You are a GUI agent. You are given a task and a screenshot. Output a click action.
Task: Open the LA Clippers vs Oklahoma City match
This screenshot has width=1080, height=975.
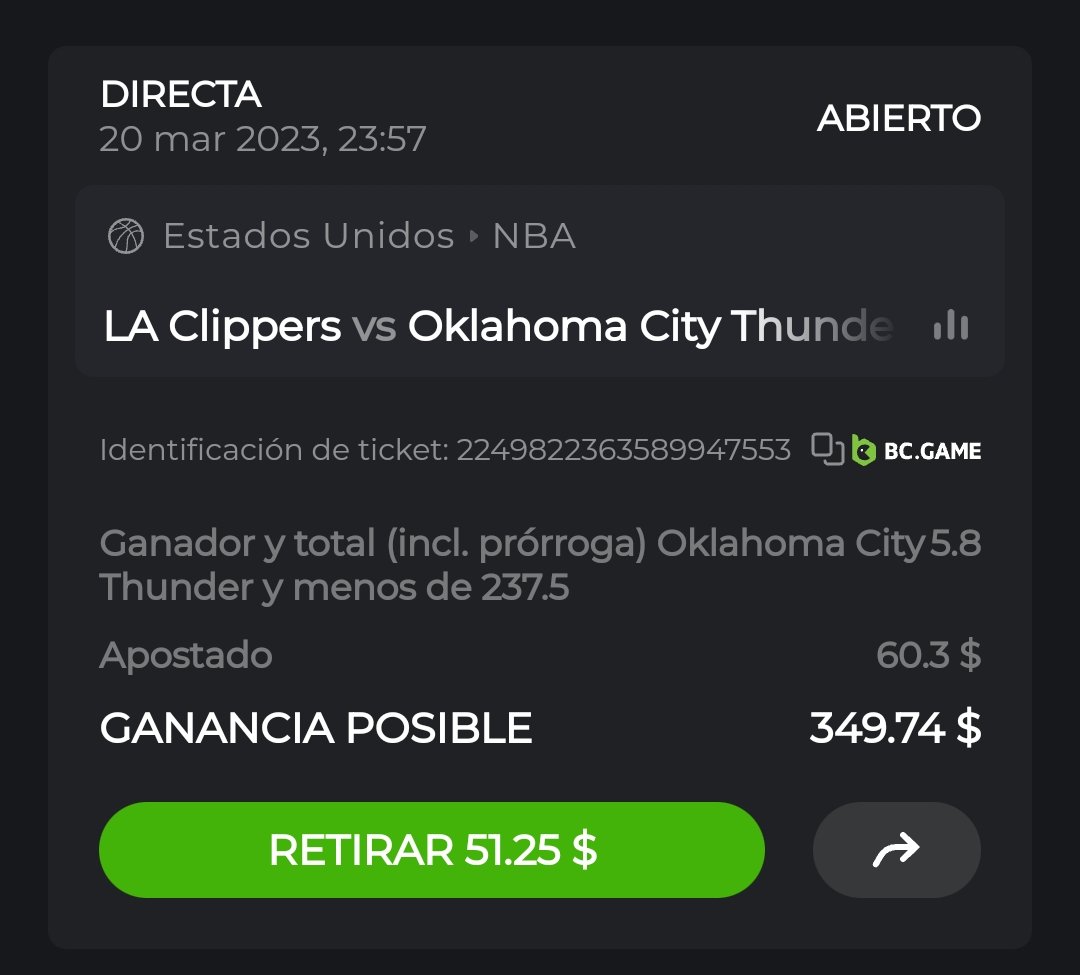pos(497,327)
